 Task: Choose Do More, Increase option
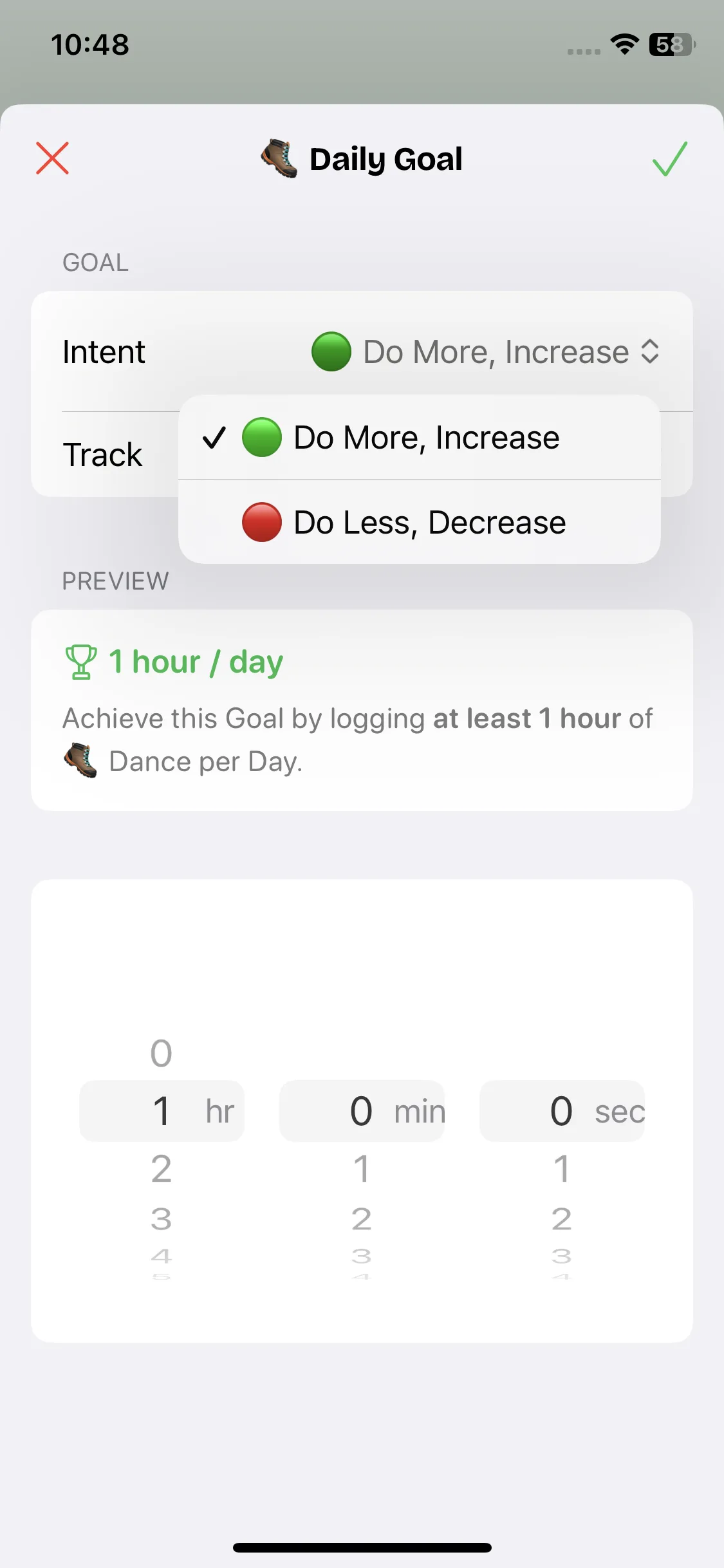420,437
